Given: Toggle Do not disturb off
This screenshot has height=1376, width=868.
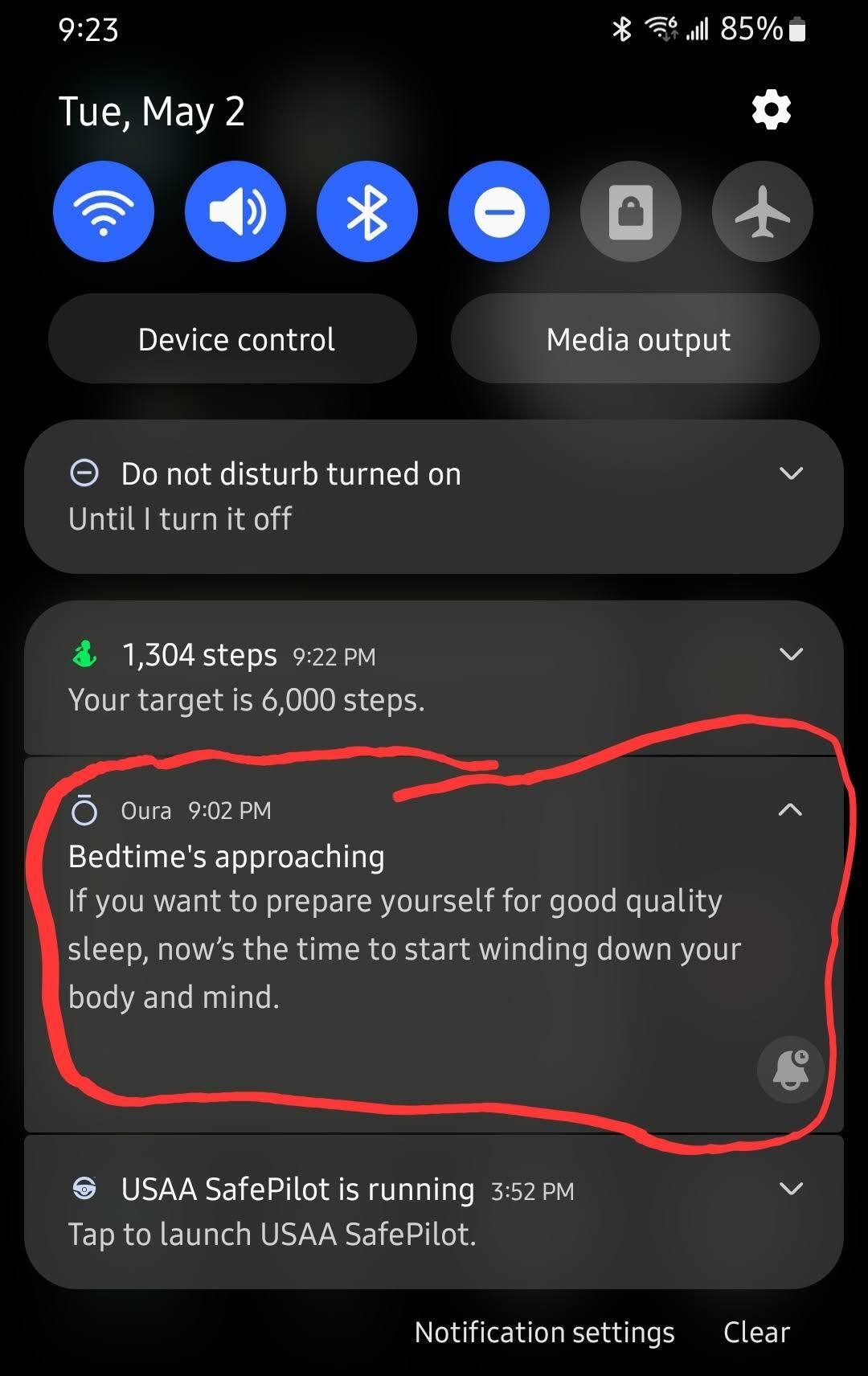Looking at the screenshot, I should tap(499, 211).
